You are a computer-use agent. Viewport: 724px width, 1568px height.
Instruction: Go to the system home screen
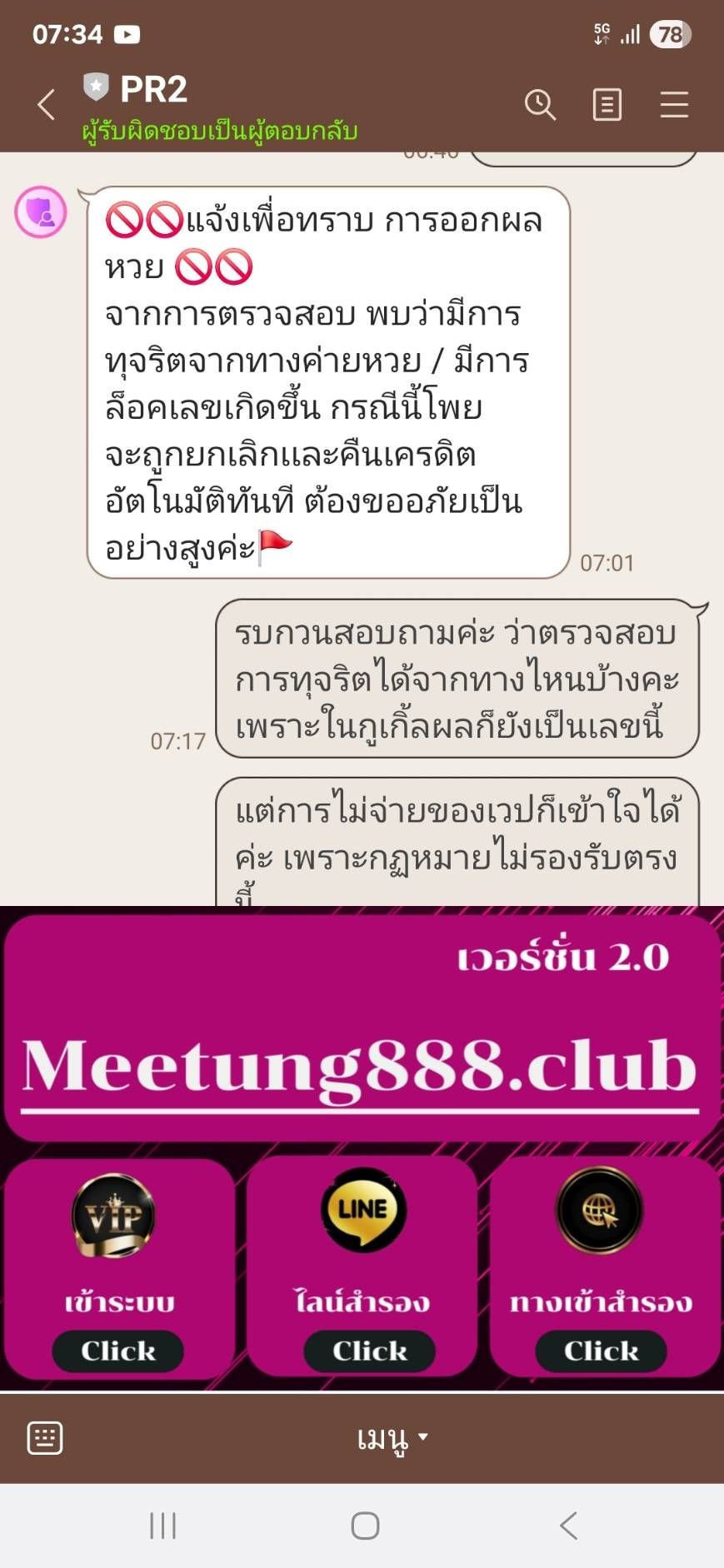point(365,1526)
